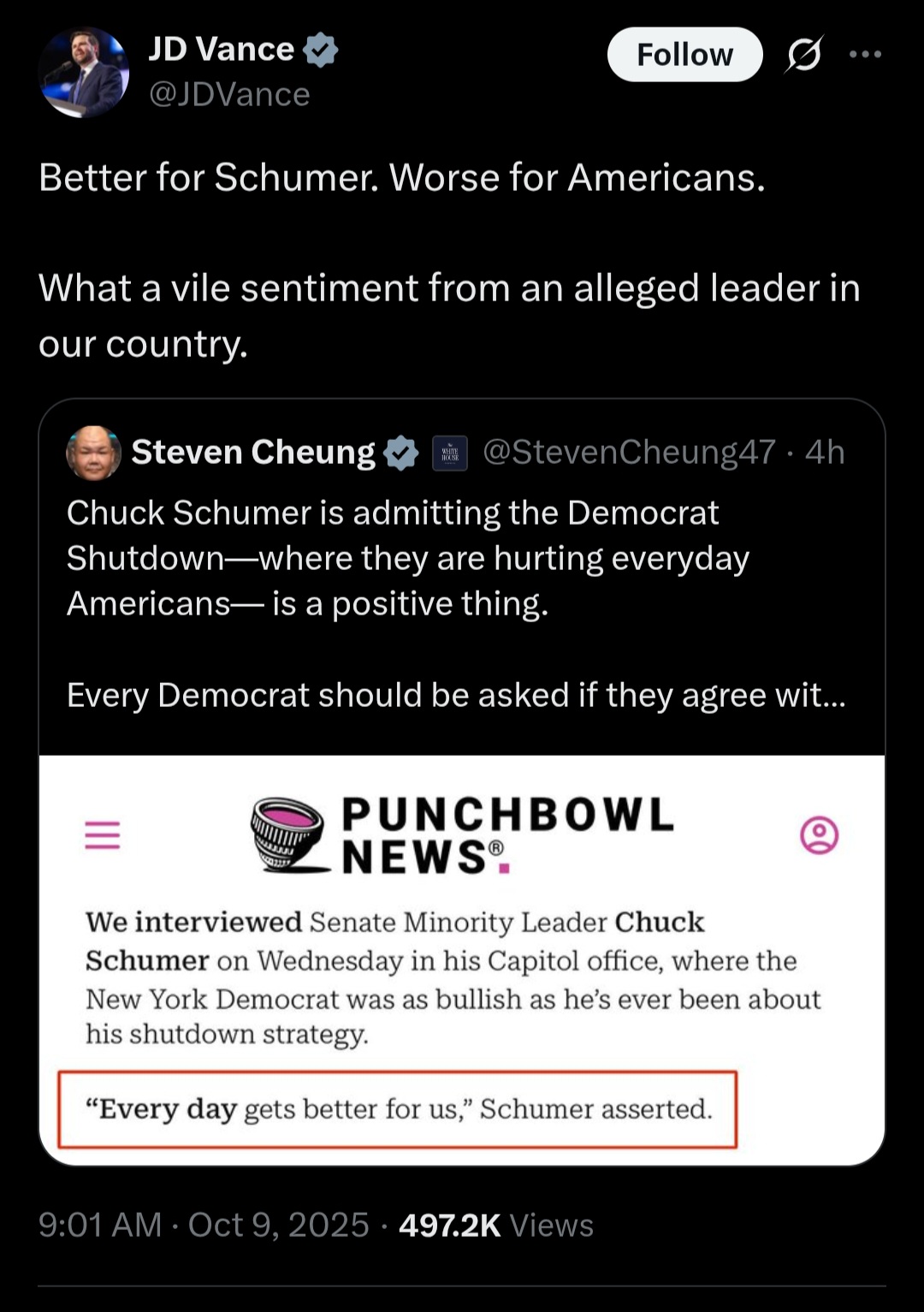Open Steven Cheung's avatar in quoted post

tap(93, 453)
